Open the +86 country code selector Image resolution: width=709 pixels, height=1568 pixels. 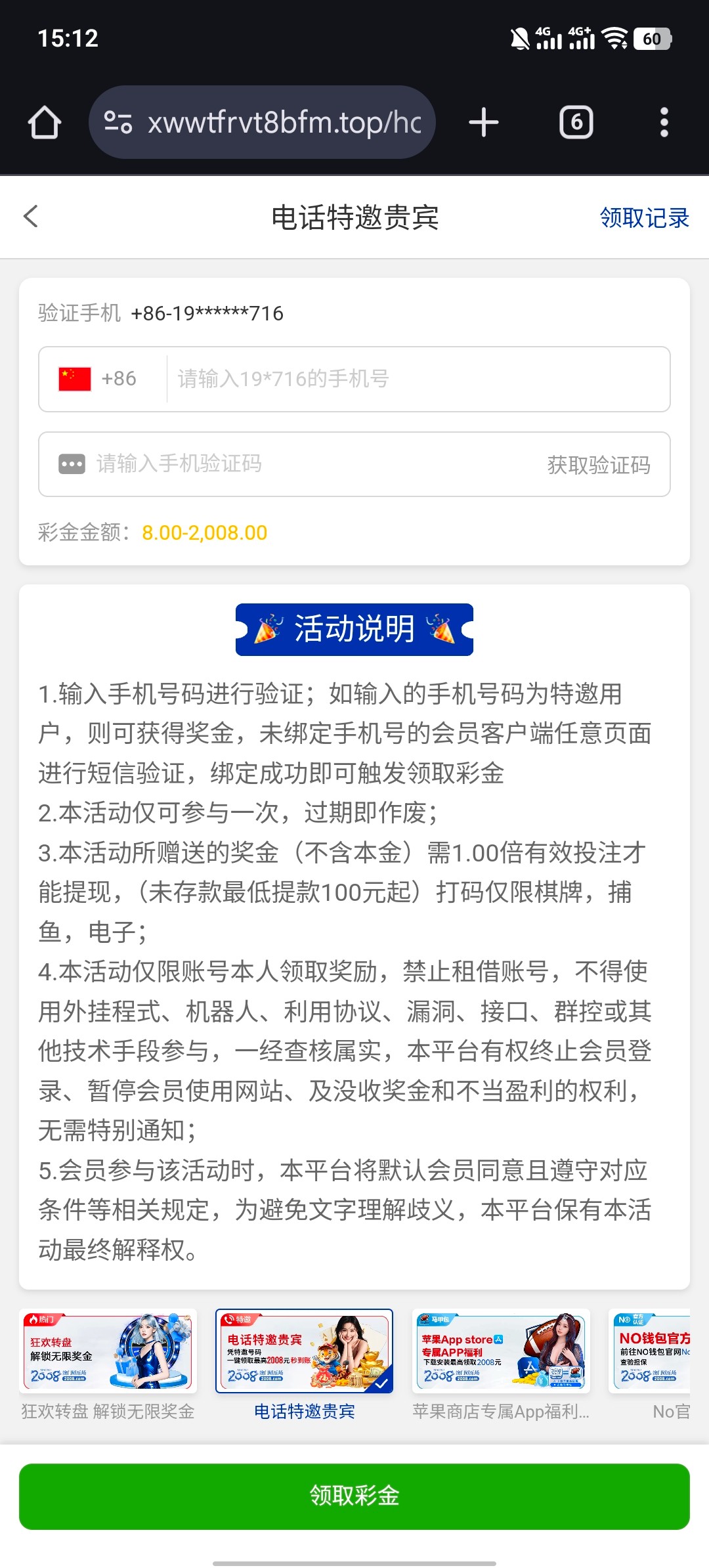click(x=98, y=379)
